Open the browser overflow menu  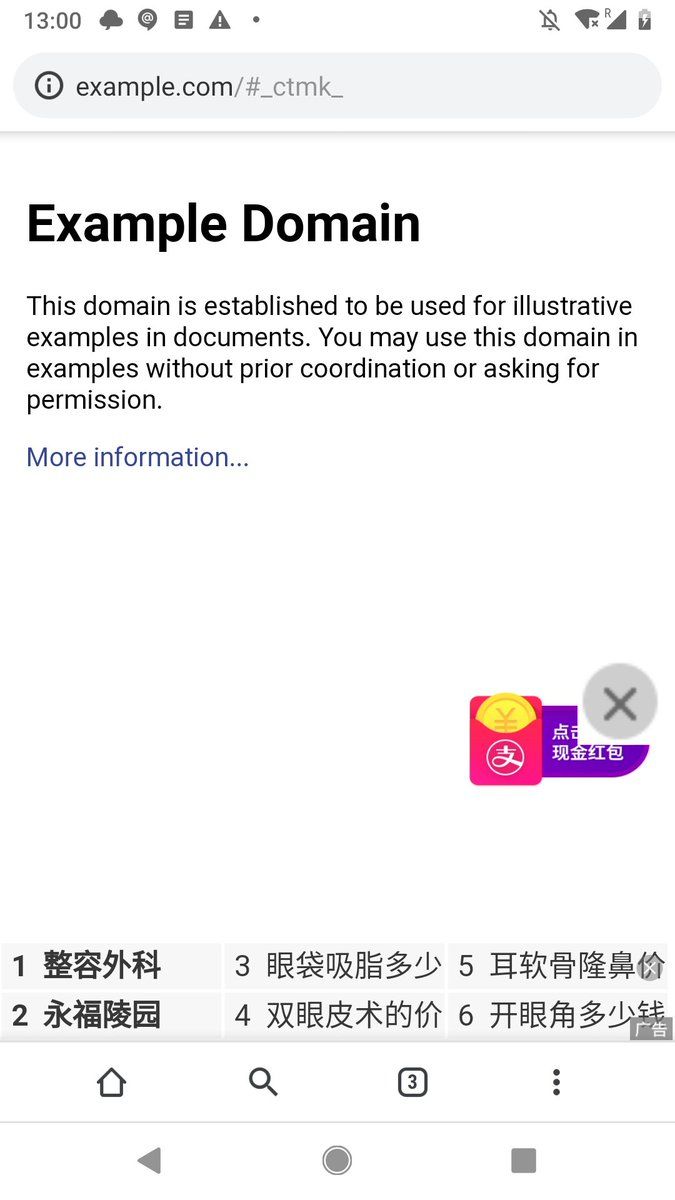click(x=556, y=1082)
